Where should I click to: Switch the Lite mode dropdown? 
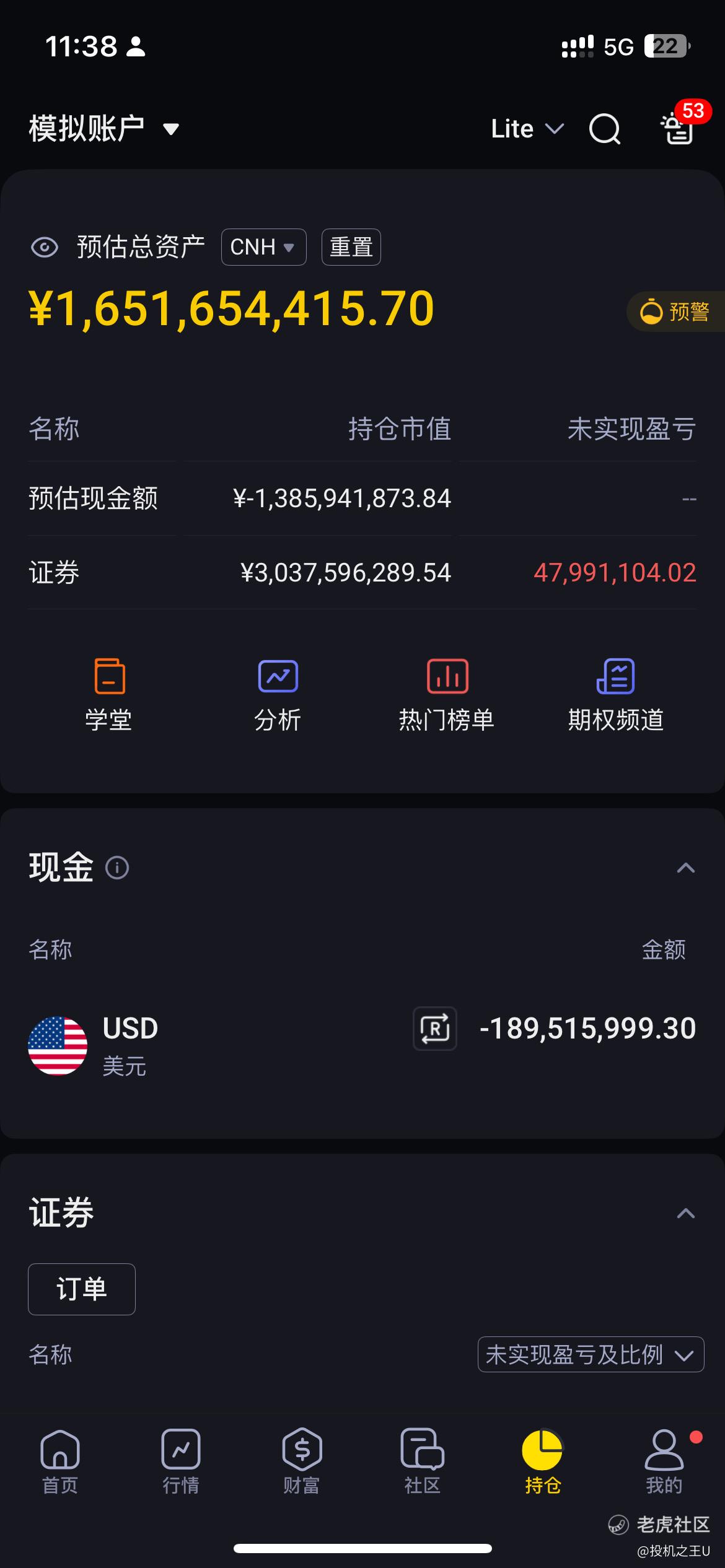tap(527, 129)
